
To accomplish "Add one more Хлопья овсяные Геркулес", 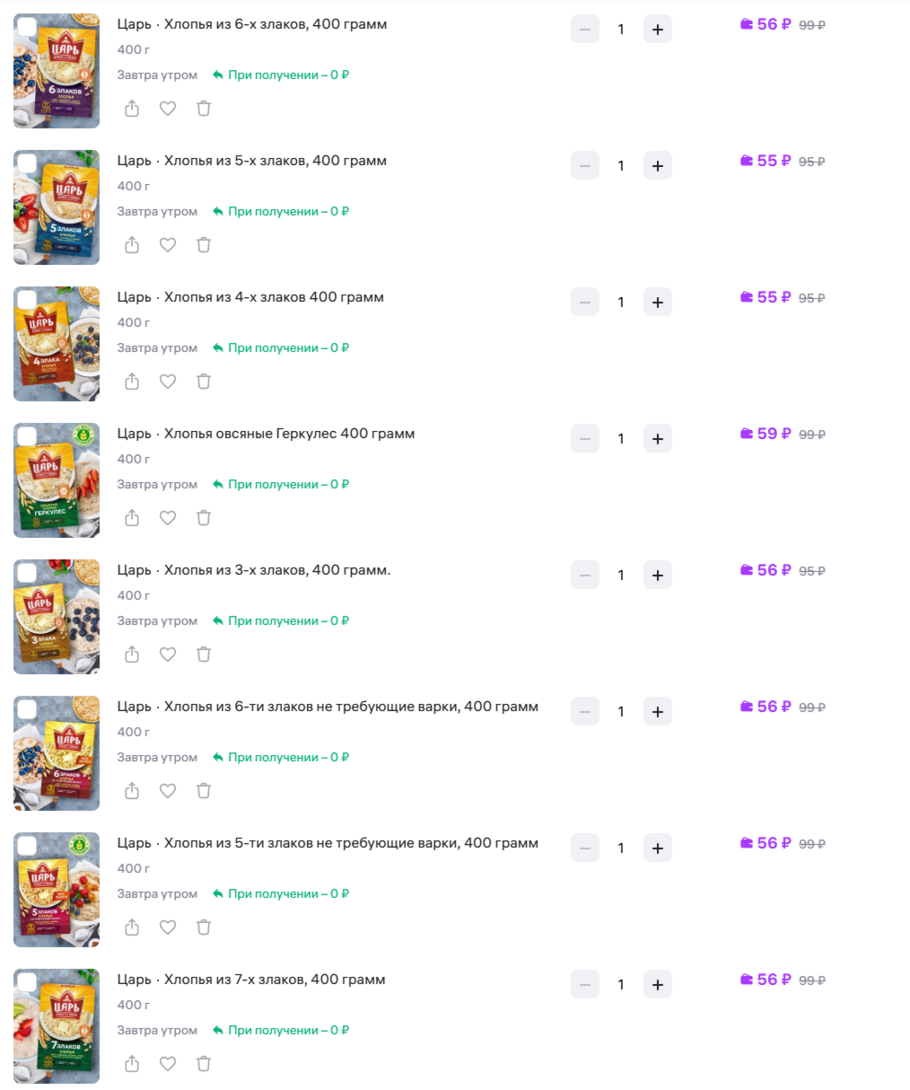I will click(657, 439).
